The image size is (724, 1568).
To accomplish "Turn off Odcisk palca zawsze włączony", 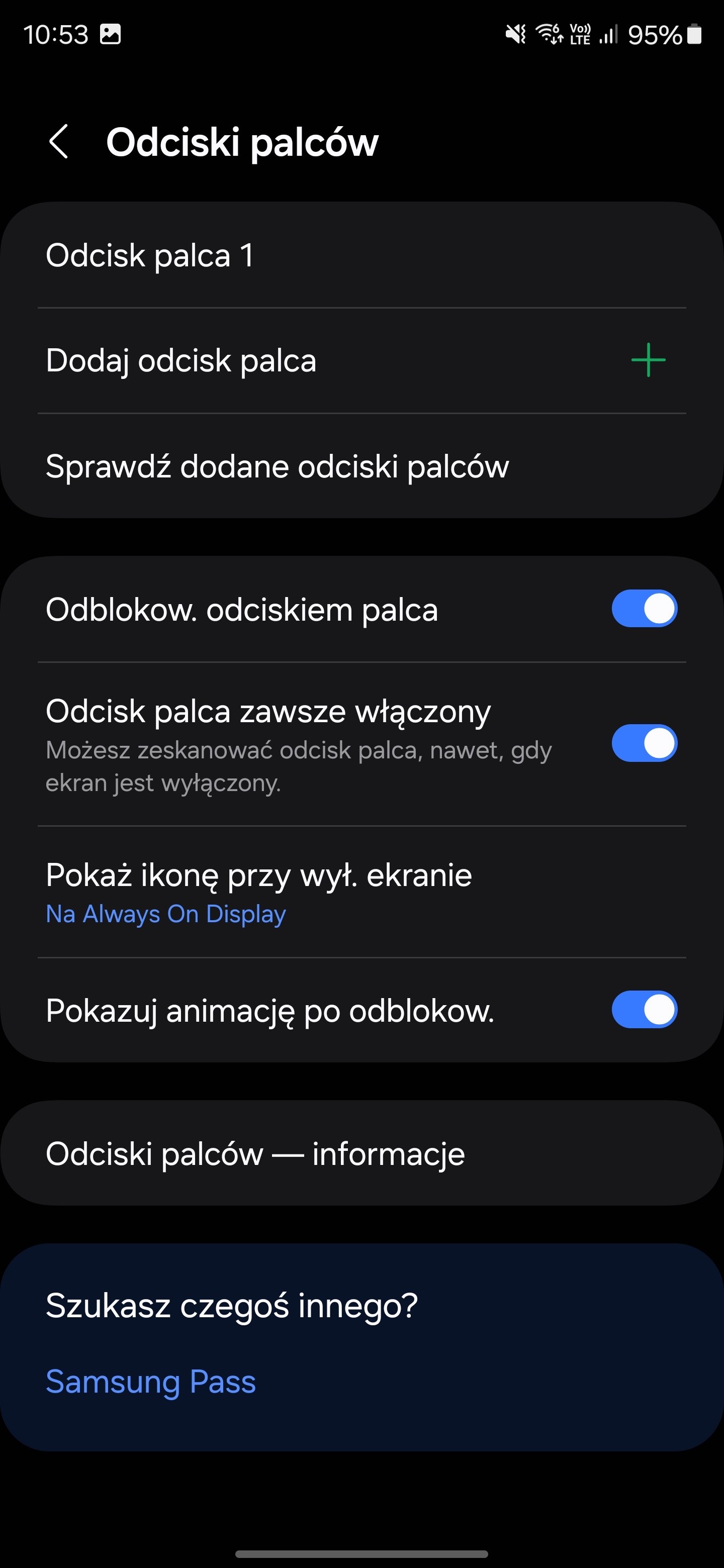I will (x=644, y=743).
